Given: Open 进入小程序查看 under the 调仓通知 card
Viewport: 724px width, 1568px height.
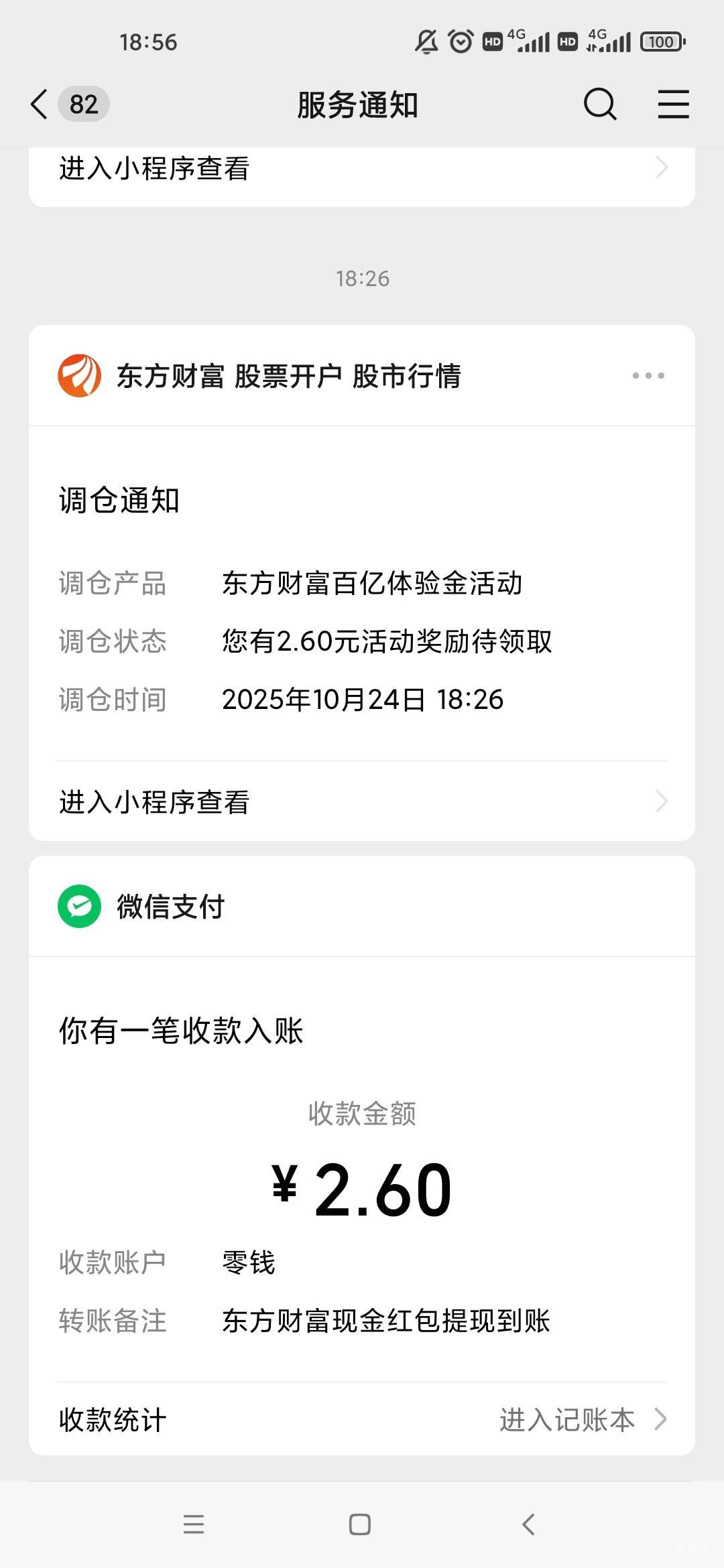Looking at the screenshot, I should pos(362,801).
